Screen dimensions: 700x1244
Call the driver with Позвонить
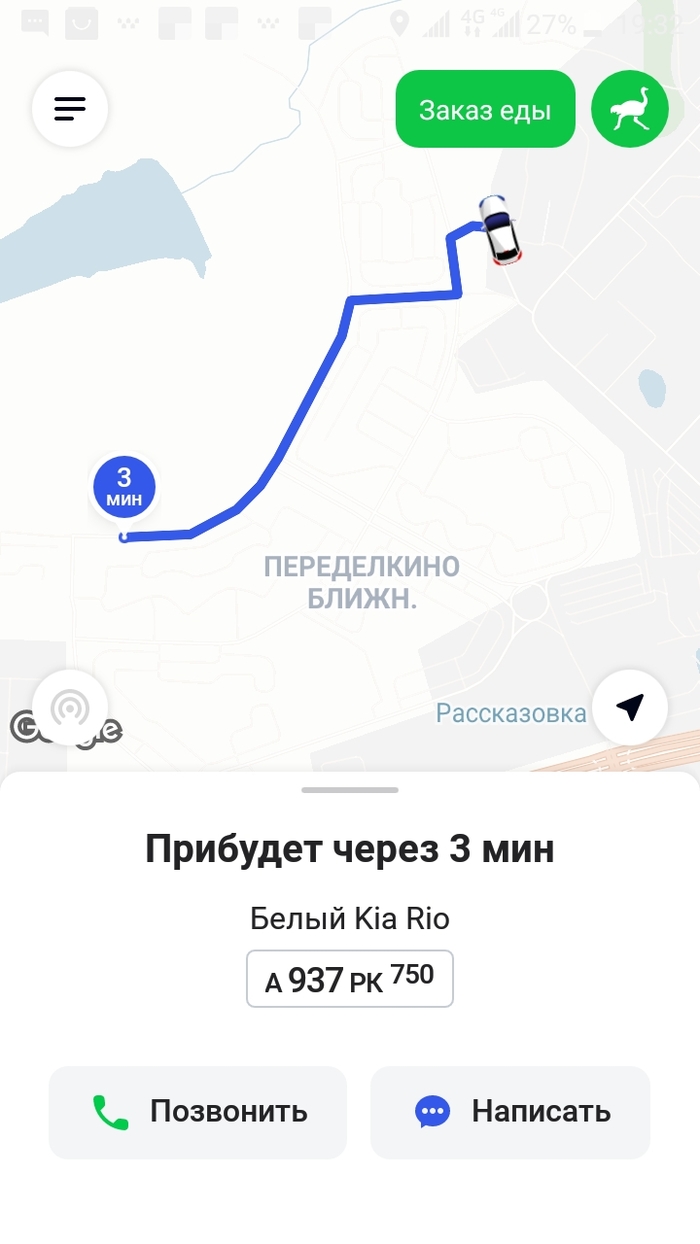pos(198,1112)
